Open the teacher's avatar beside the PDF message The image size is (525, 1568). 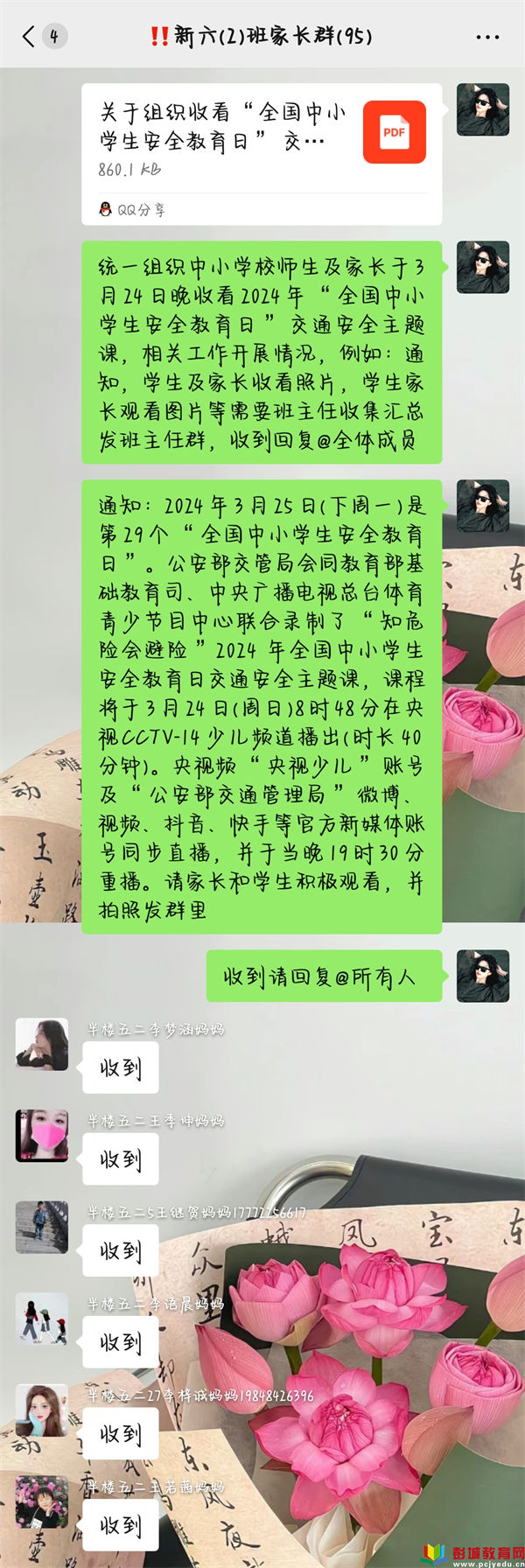[482, 109]
